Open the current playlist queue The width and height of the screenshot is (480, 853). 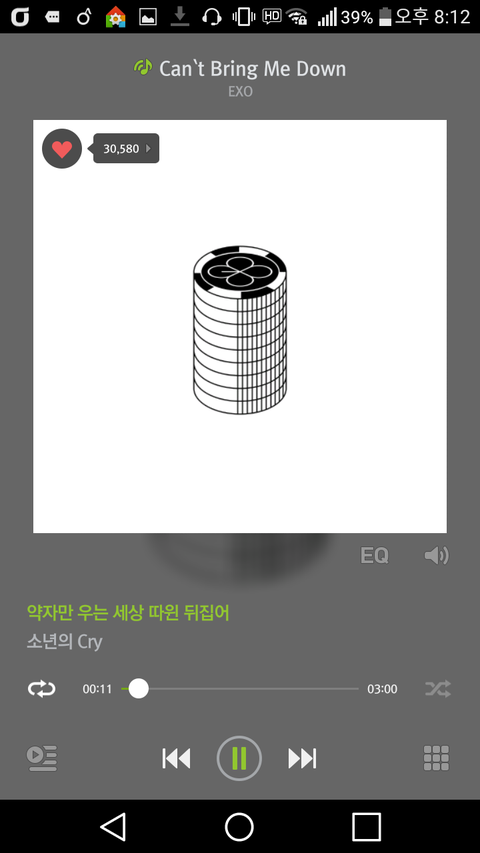point(42,758)
